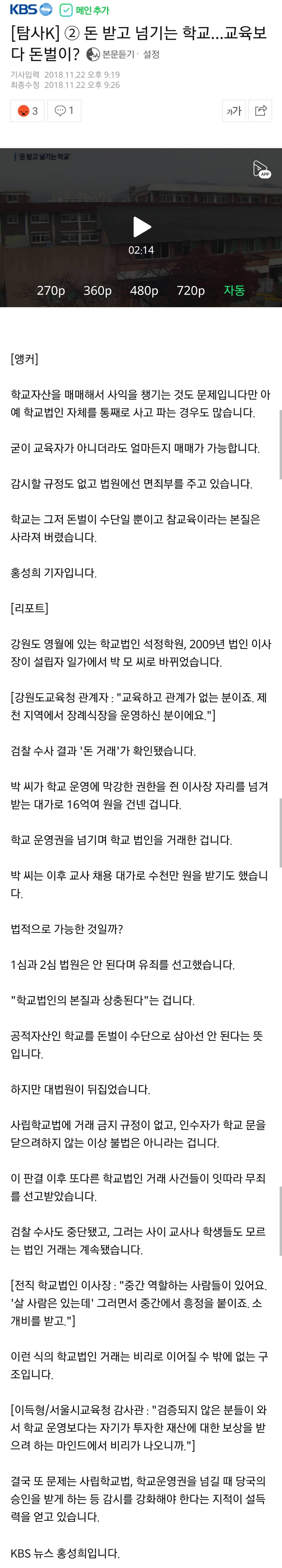Choose 자동 automatic video quality
282x1568 pixels.
coord(234,290)
